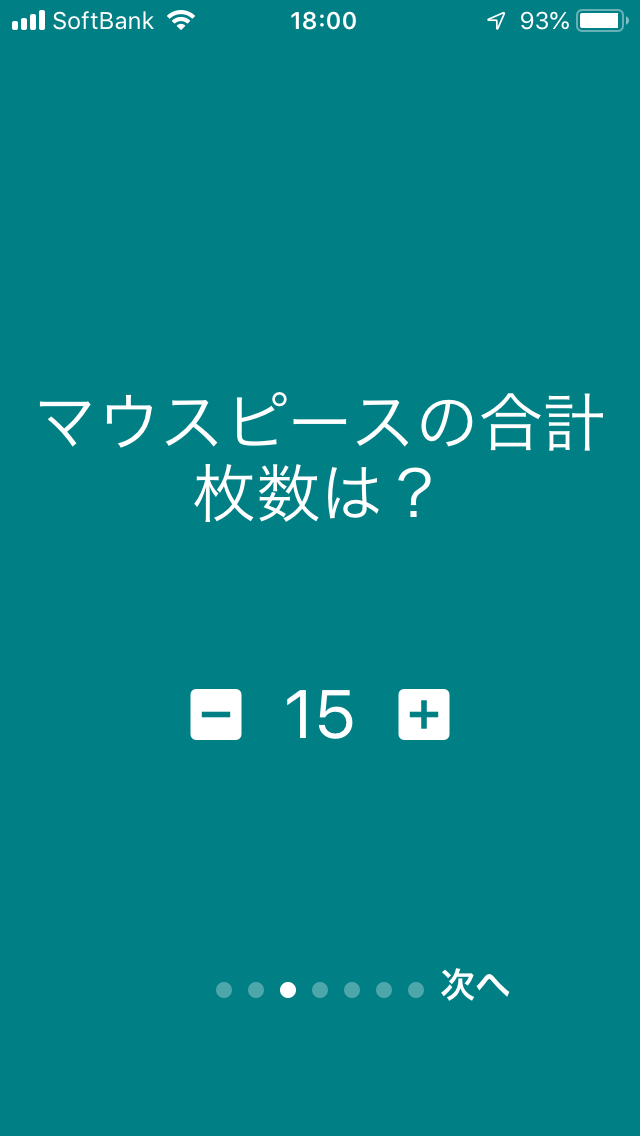Increase the mouthpiece count with plus
Image resolution: width=640 pixels, height=1136 pixels.
click(x=424, y=715)
